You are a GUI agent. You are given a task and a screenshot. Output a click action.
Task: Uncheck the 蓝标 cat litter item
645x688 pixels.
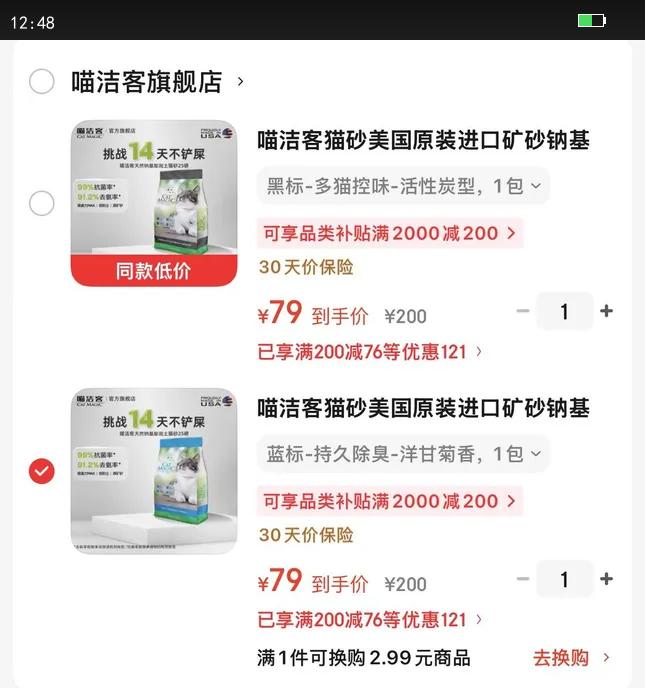point(42,471)
